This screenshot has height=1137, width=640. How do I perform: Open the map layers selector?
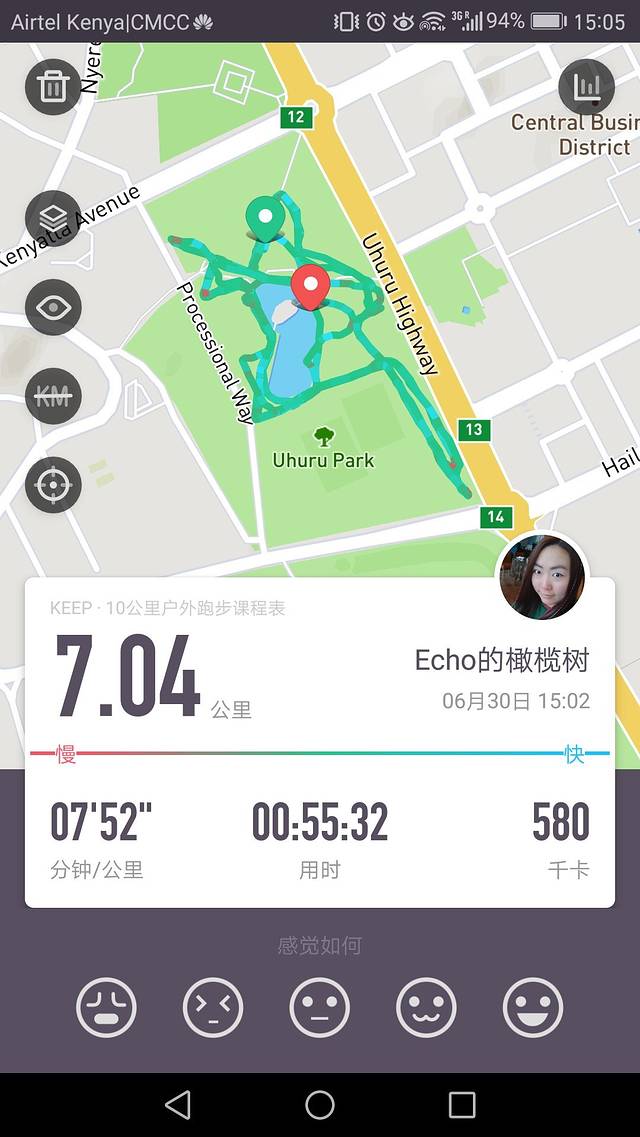(x=53, y=219)
